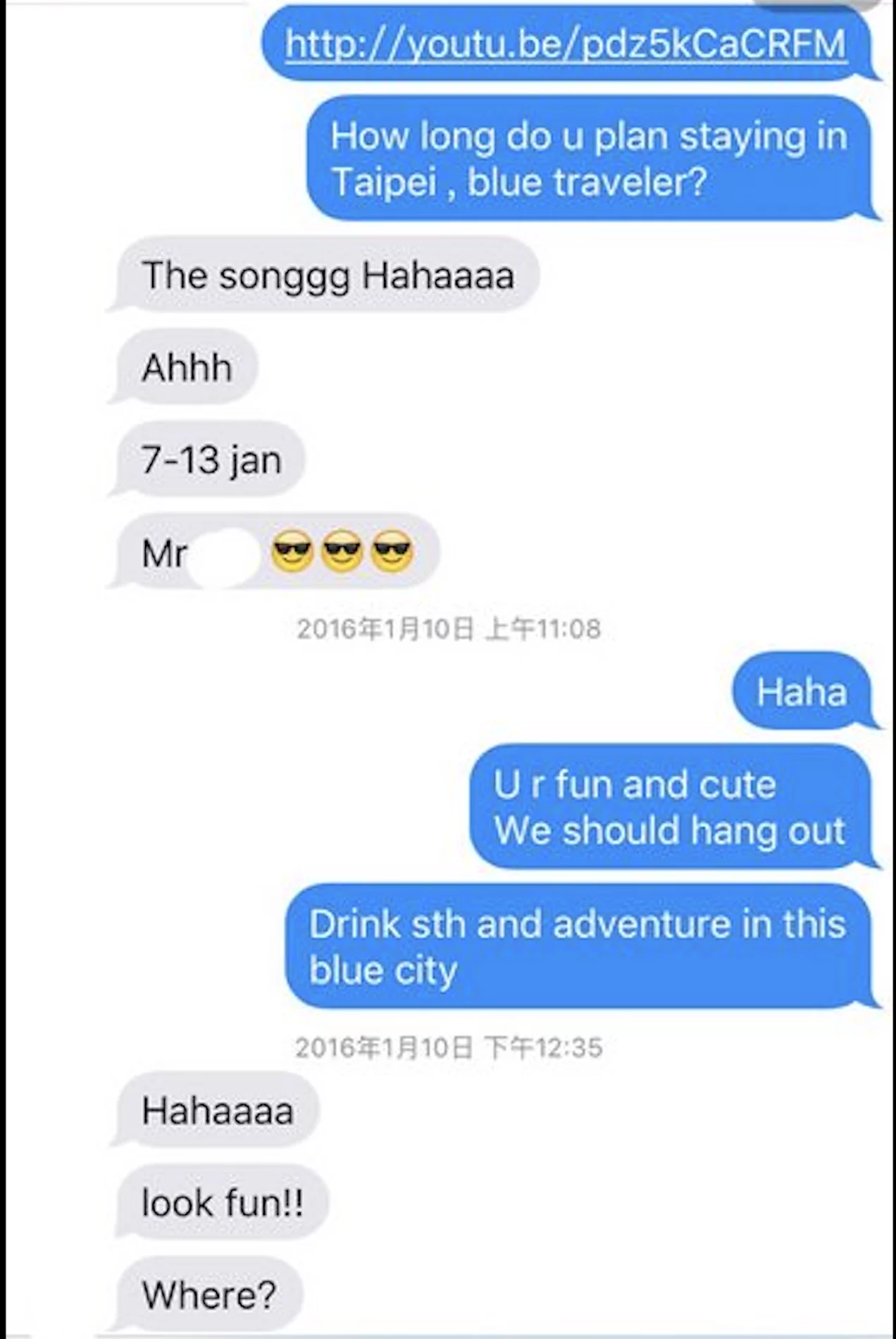896x1339 pixels.
Task: Open the youtu.be/pdz5kCaCRFM link
Action: click(566, 44)
